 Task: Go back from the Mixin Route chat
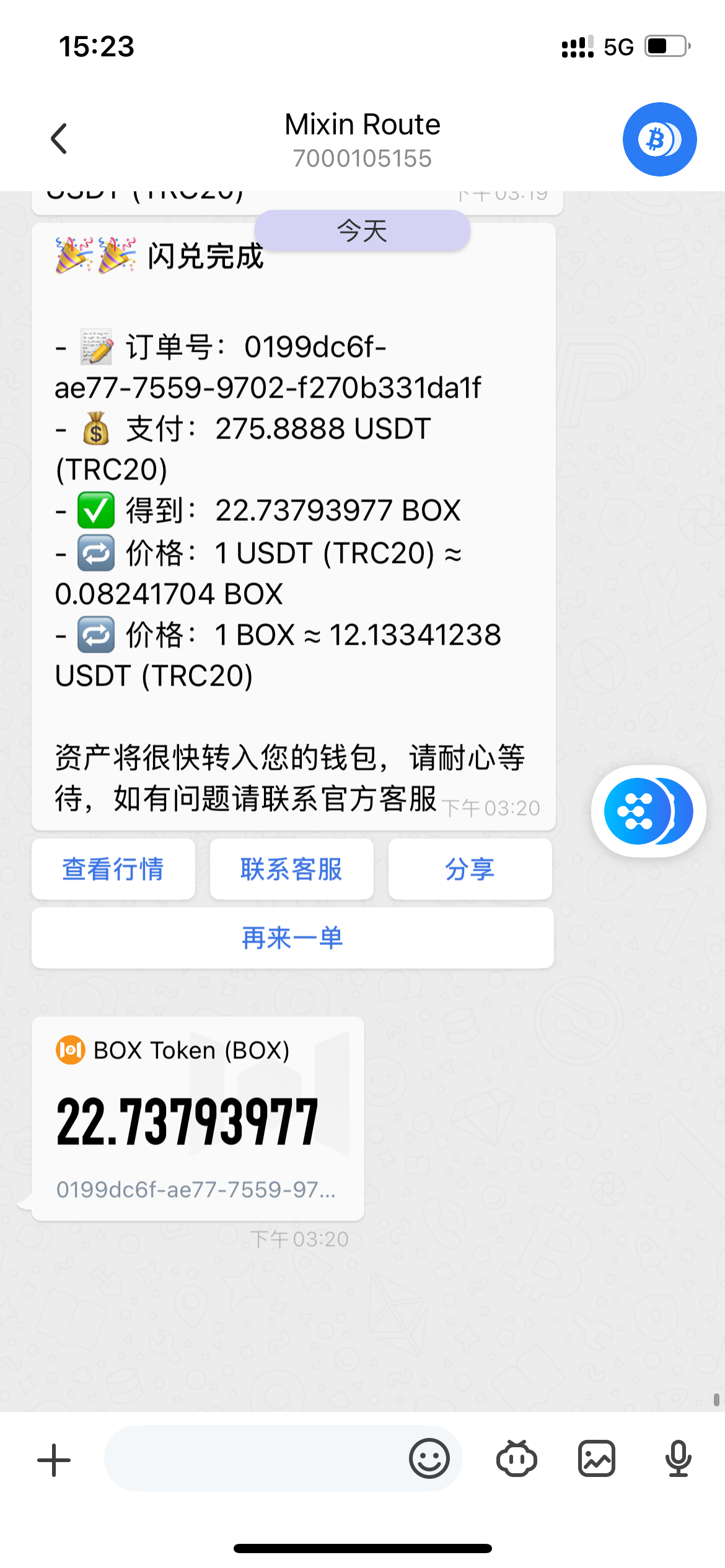pos(59,139)
